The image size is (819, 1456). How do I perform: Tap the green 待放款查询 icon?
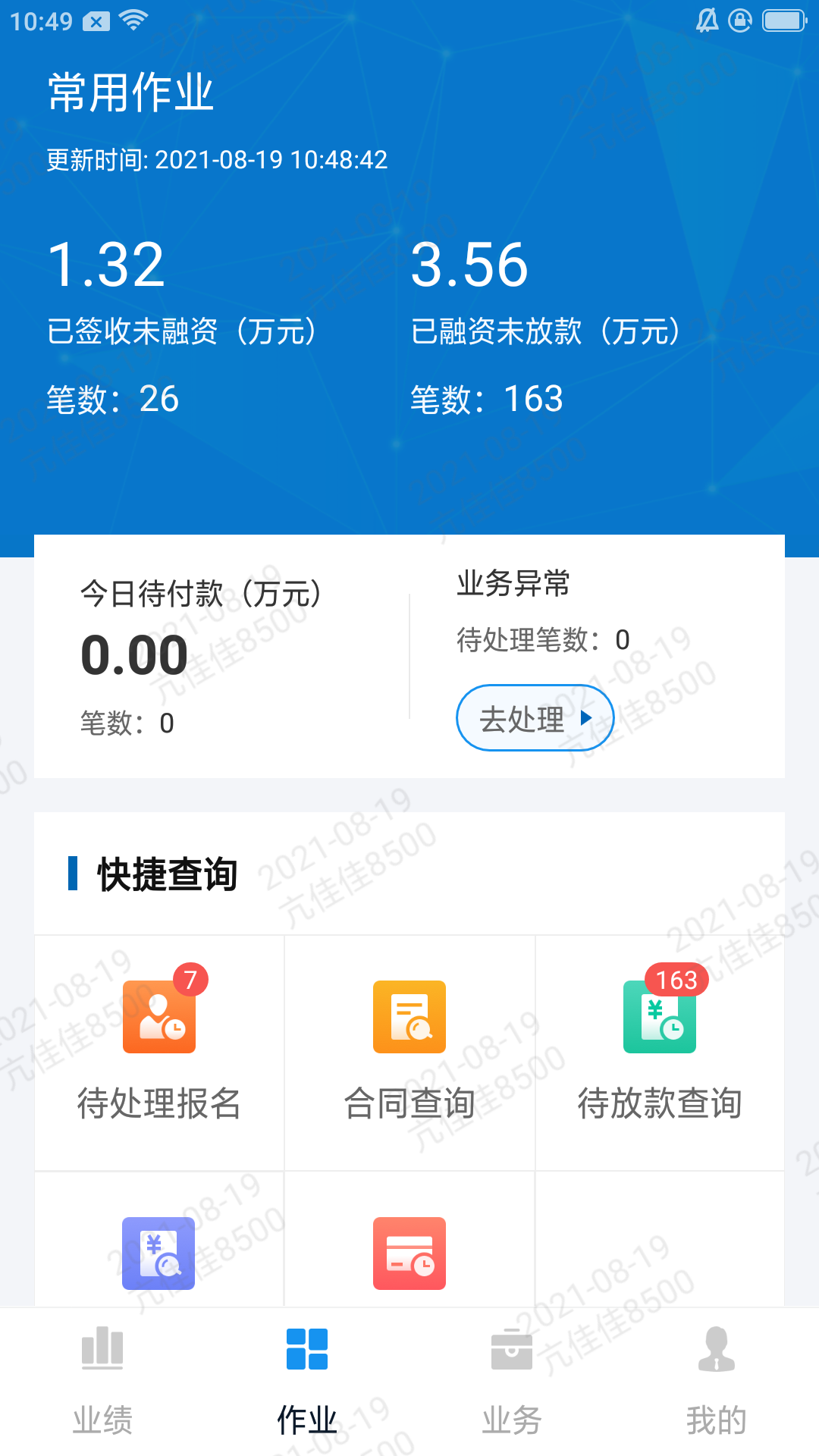click(660, 1017)
